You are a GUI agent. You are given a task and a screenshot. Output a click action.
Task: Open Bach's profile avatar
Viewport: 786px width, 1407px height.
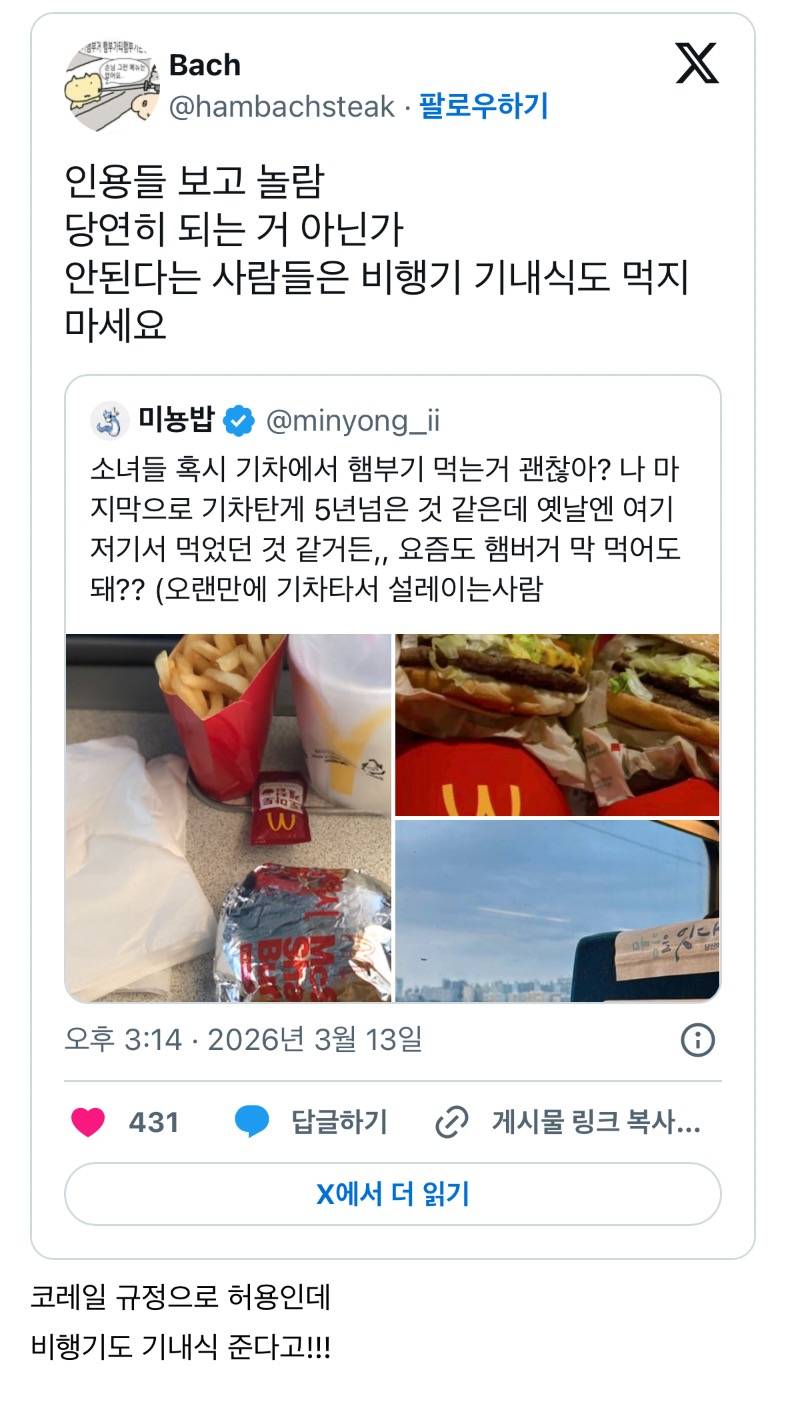110,83
